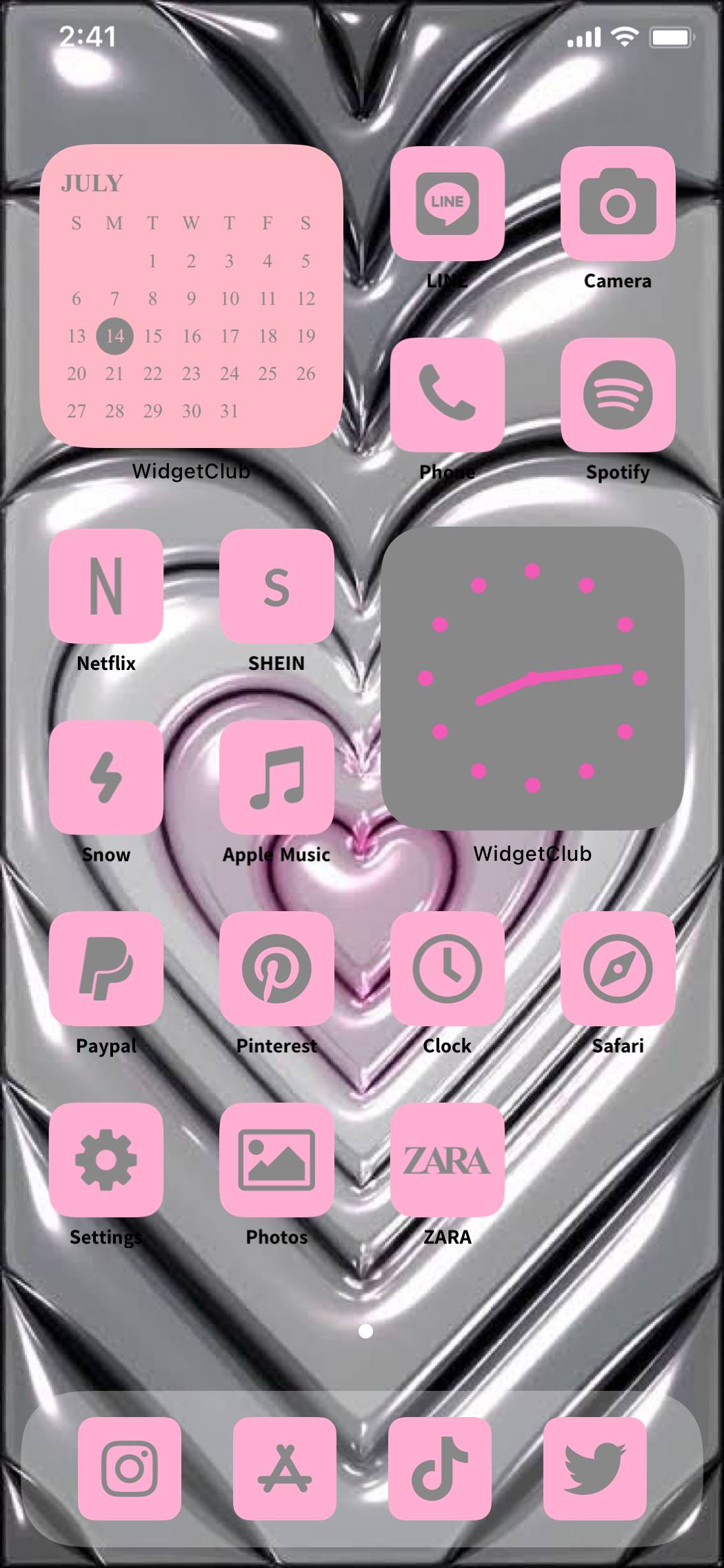
Task: Open Netflix
Action: point(106,586)
